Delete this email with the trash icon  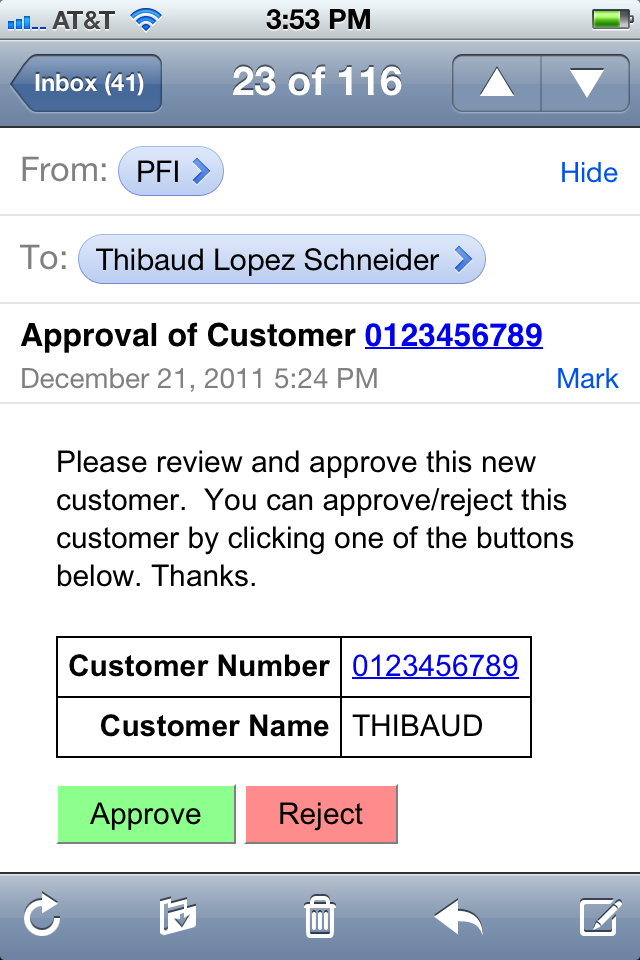pyautogui.click(x=319, y=916)
